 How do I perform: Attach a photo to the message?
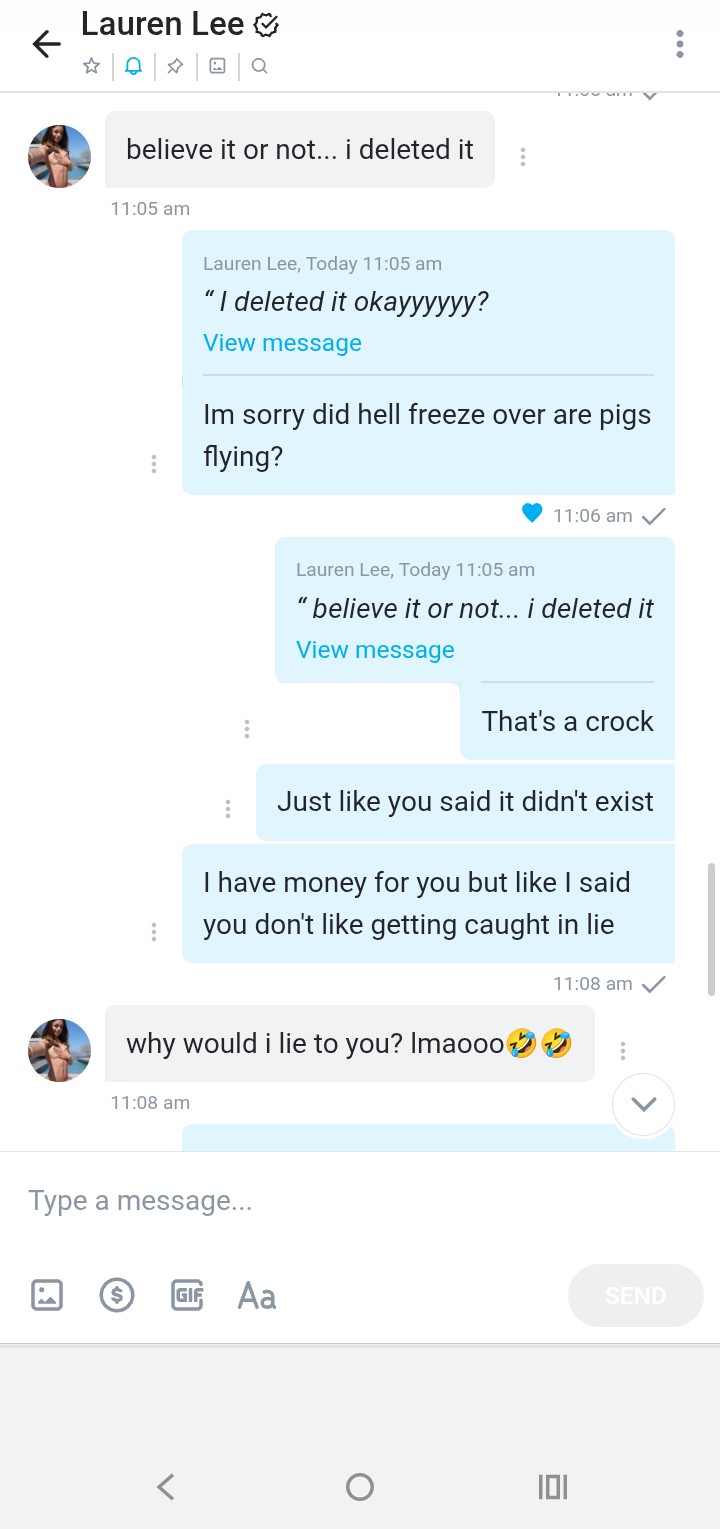(47, 1295)
